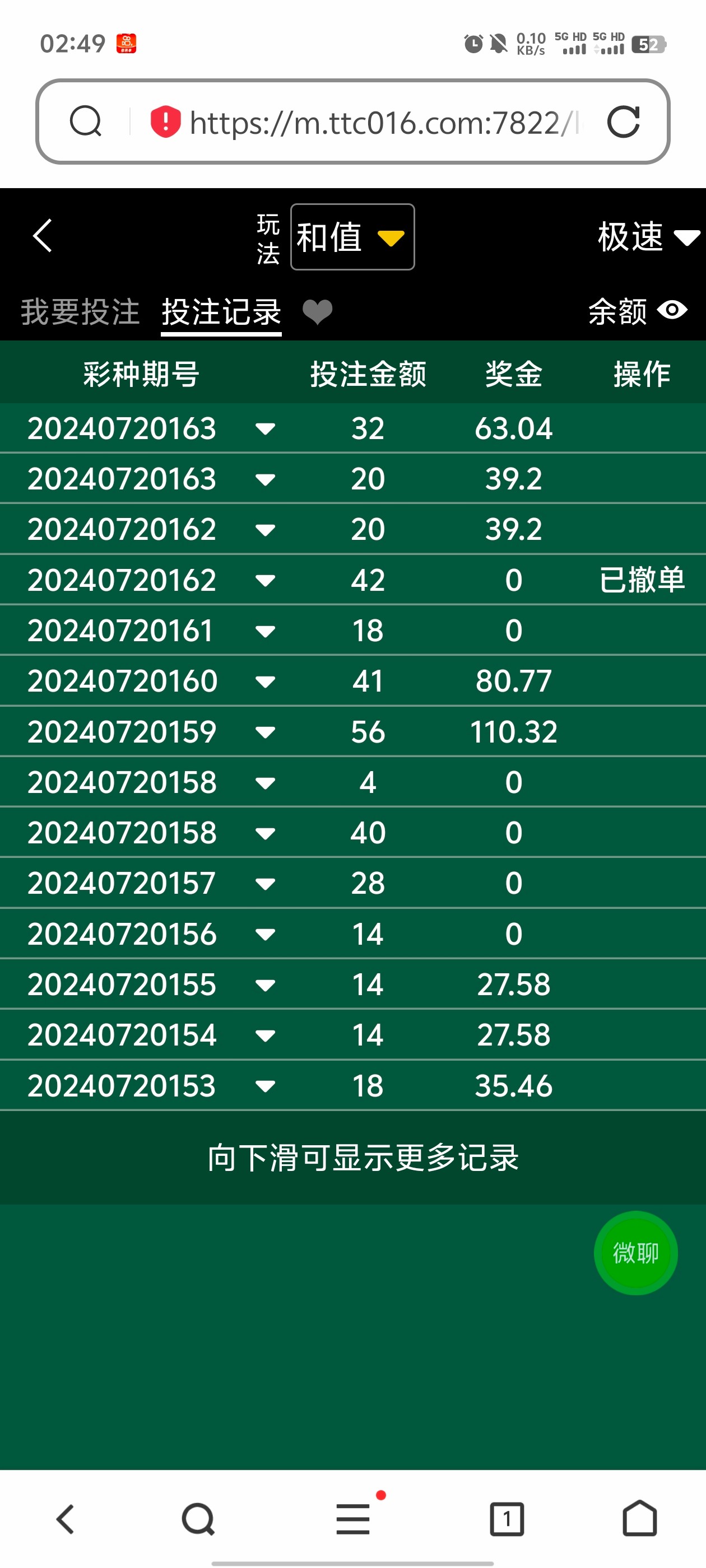The height and width of the screenshot is (1568, 706).
Task: Go to the browser home page
Action: click(639, 1519)
